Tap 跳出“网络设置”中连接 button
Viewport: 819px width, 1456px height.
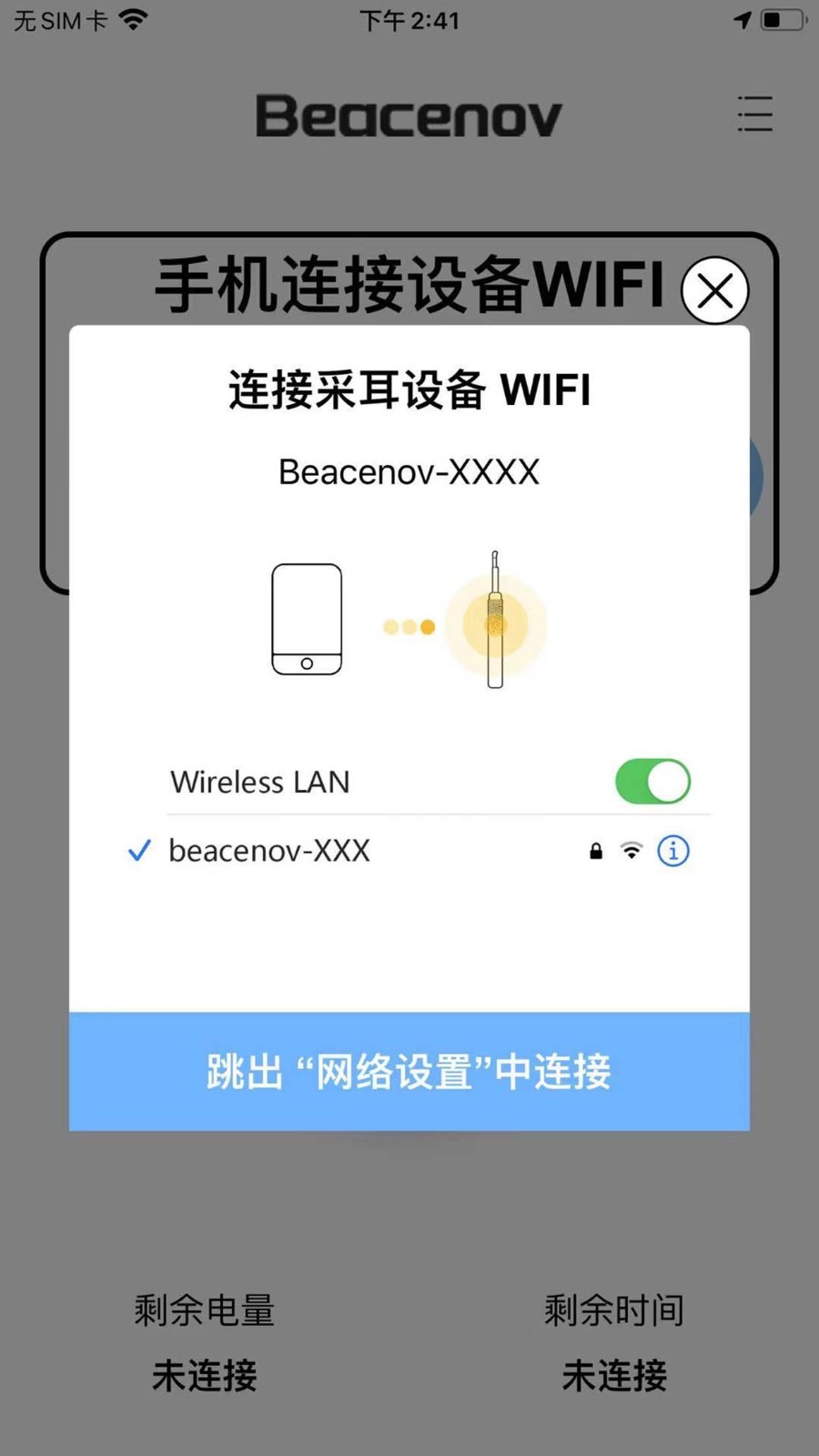coord(409,1071)
